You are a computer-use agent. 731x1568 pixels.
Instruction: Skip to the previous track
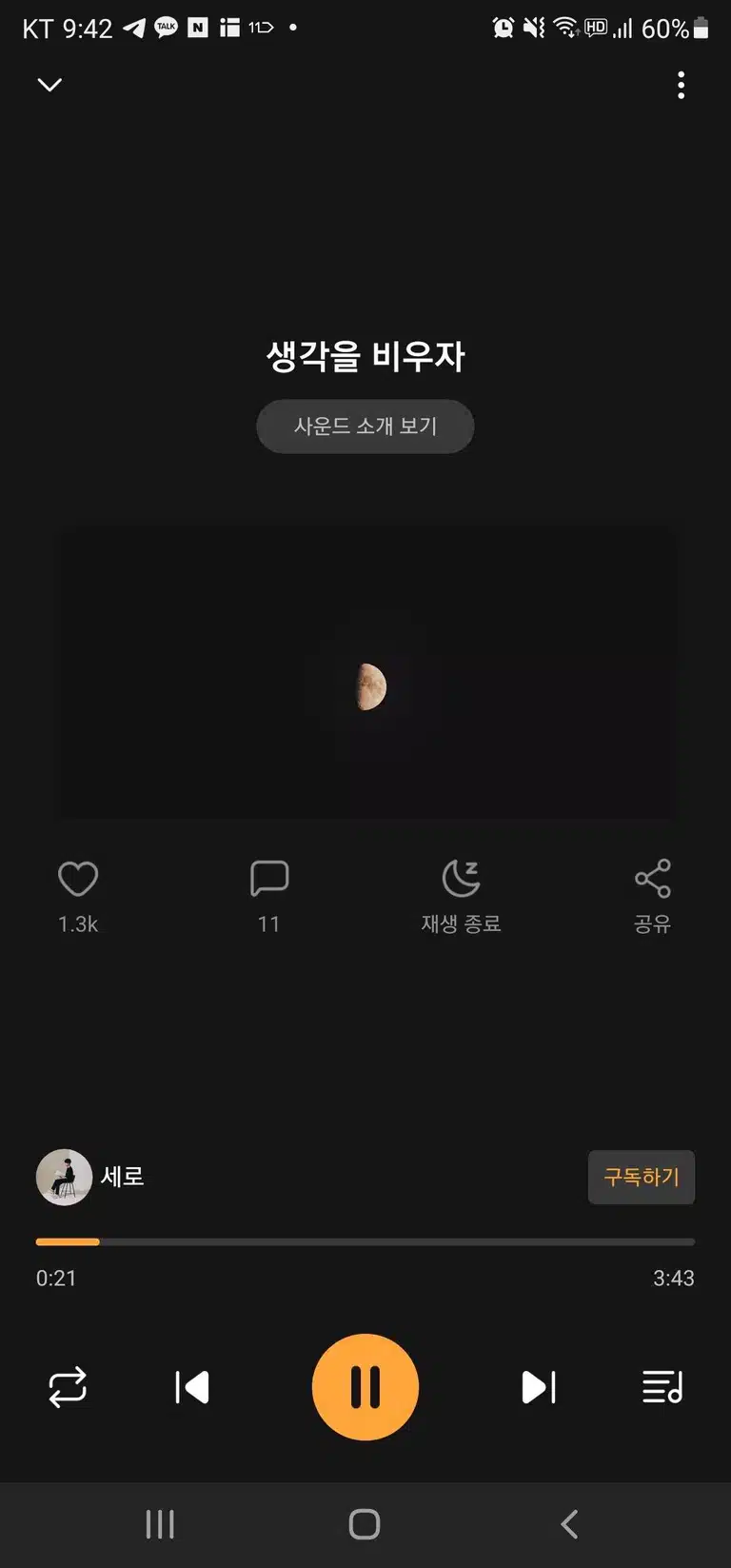192,1387
